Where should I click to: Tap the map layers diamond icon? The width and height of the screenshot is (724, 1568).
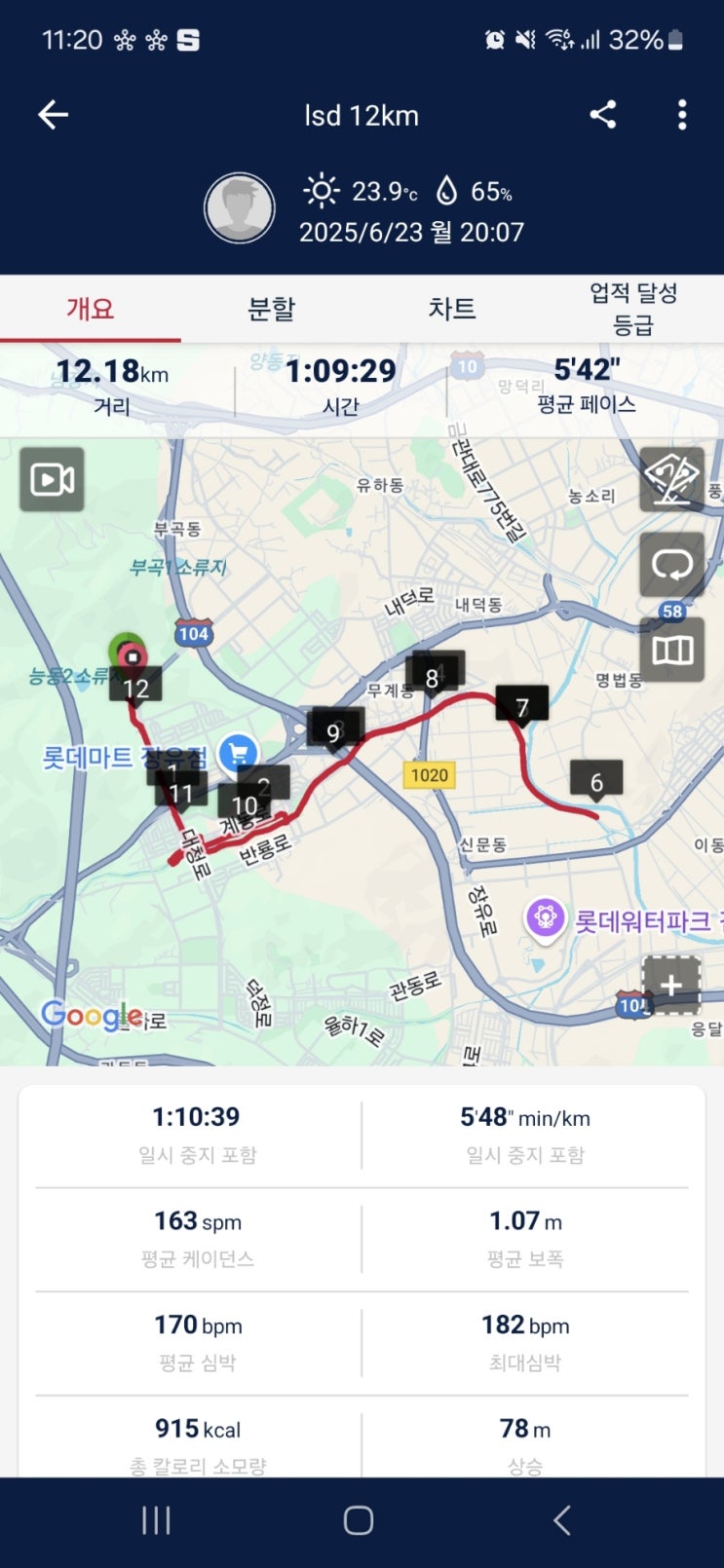click(x=671, y=479)
